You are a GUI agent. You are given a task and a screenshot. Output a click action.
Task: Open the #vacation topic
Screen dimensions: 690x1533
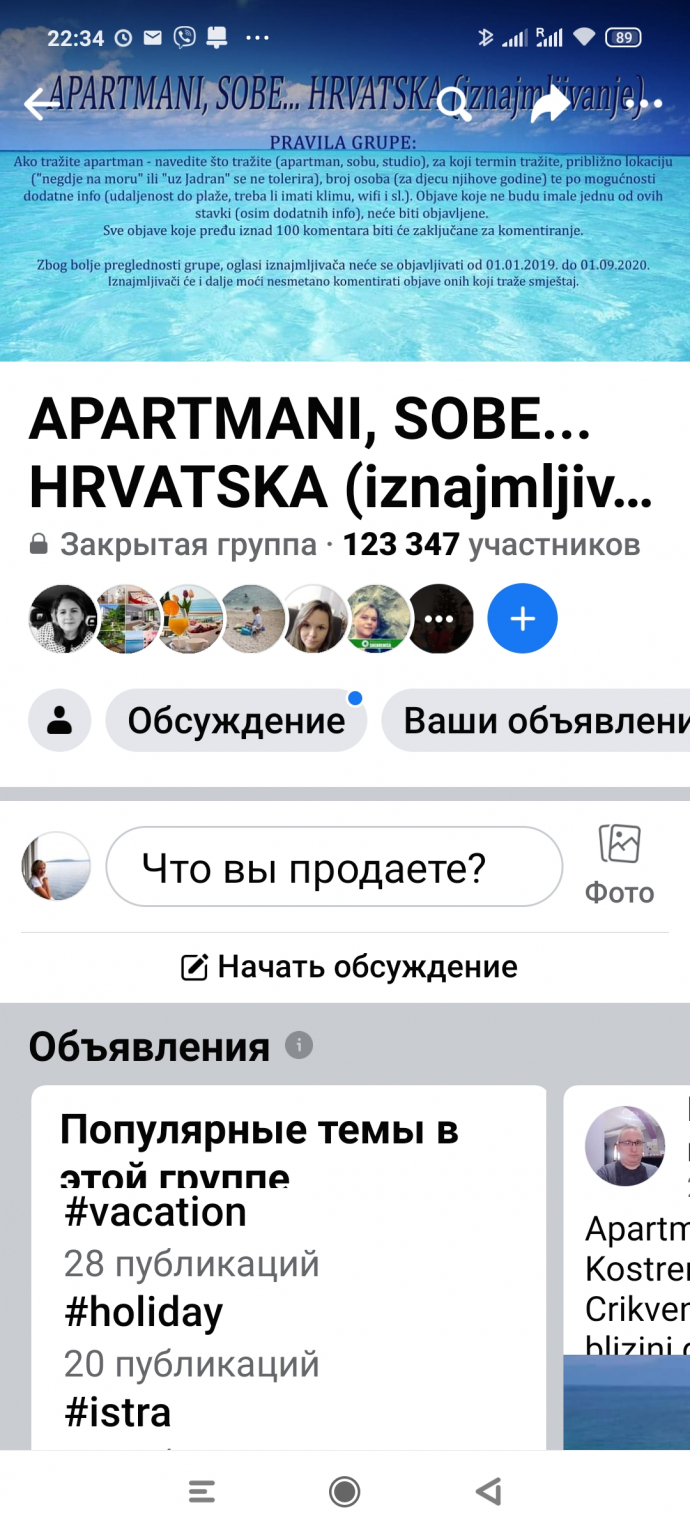pyautogui.click(x=156, y=1212)
